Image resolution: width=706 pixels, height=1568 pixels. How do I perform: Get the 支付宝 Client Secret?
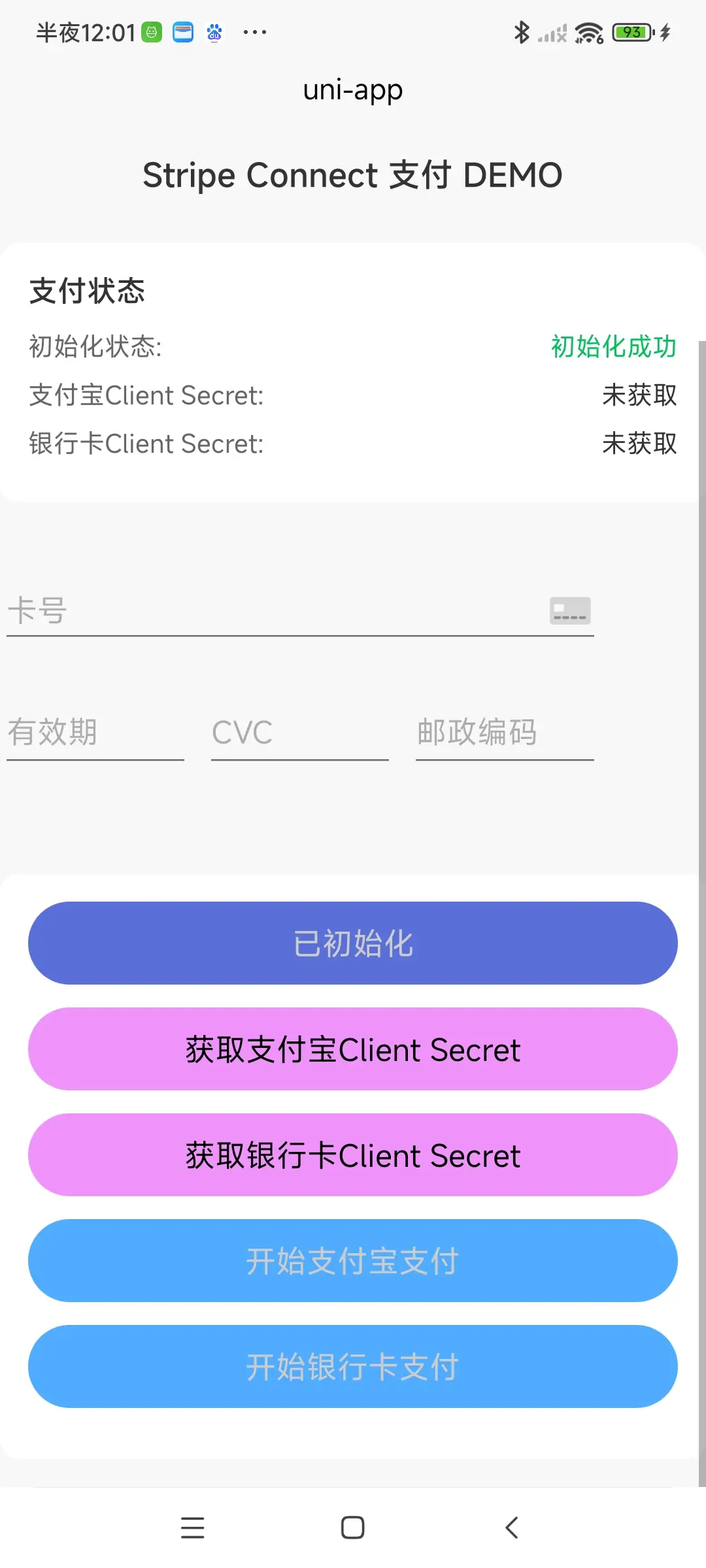353,1049
